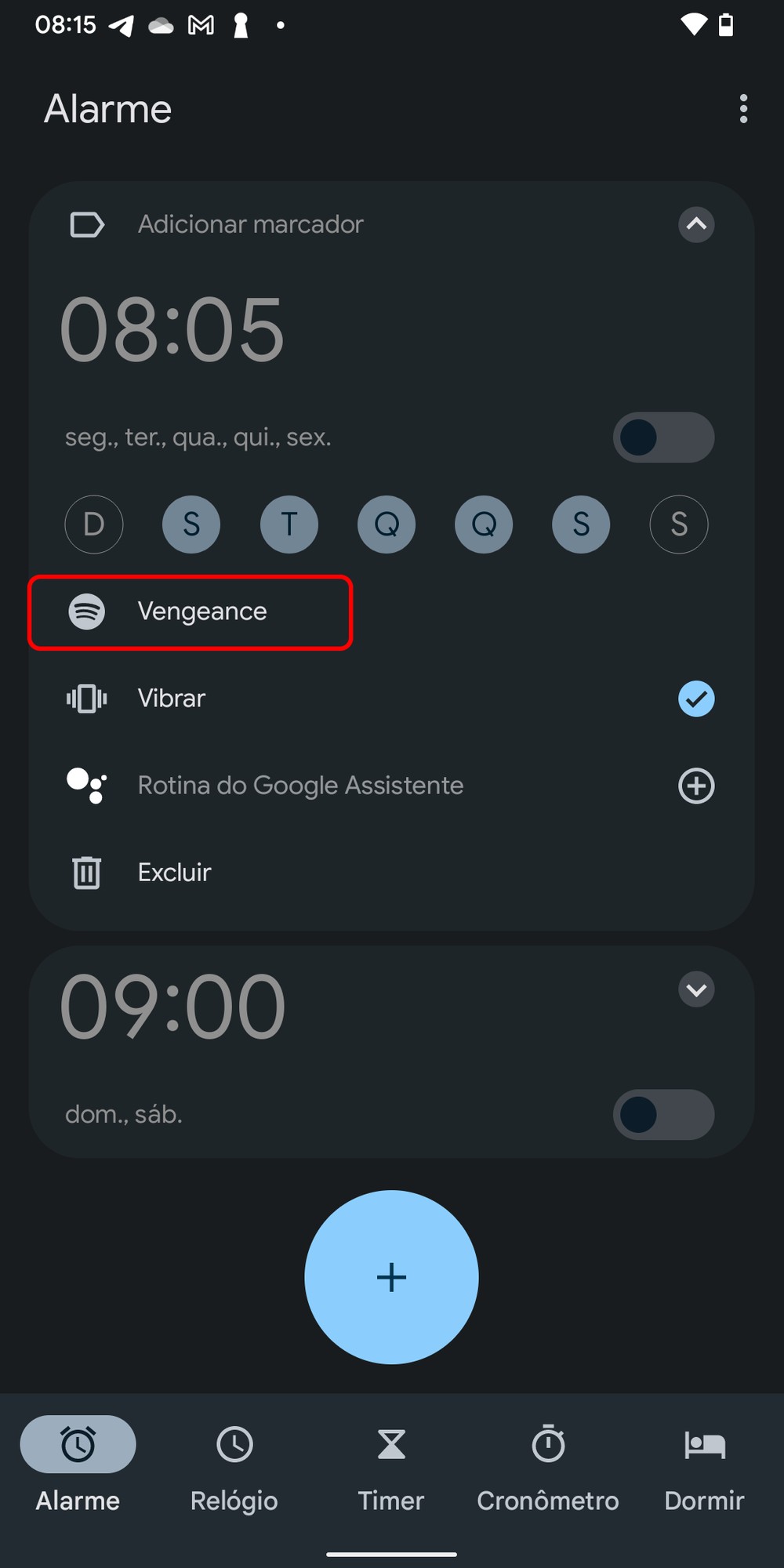The height and width of the screenshot is (1568, 784).
Task: Change the 08:05 alarm time
Action: (x=172, y=329)
